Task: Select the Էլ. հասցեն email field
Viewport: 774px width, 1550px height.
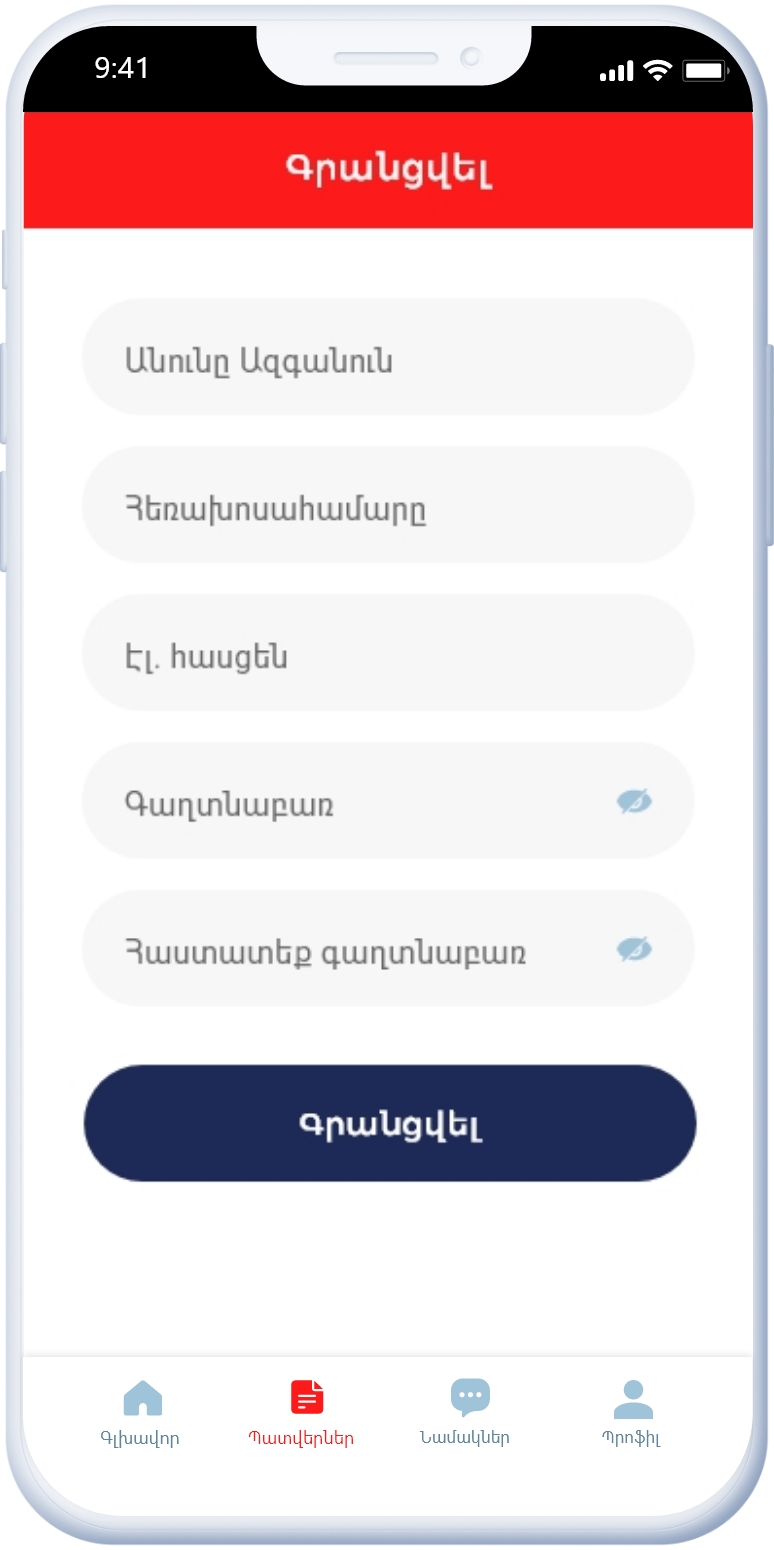Action: pos(387,654)
